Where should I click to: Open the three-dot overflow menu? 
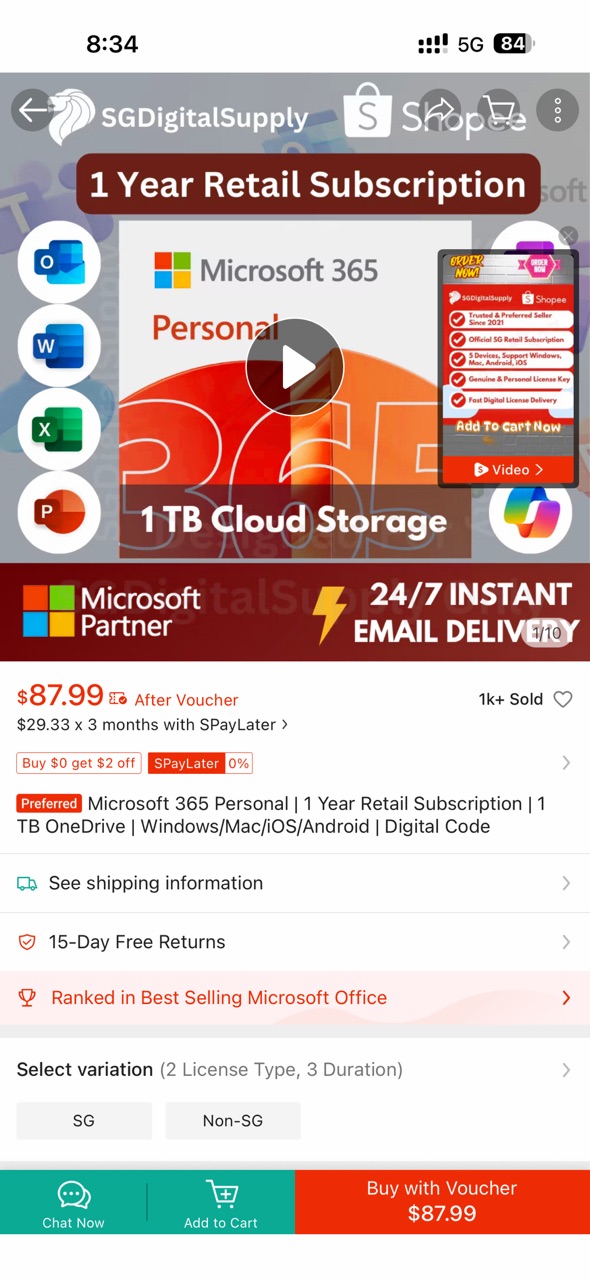(558, 110)
